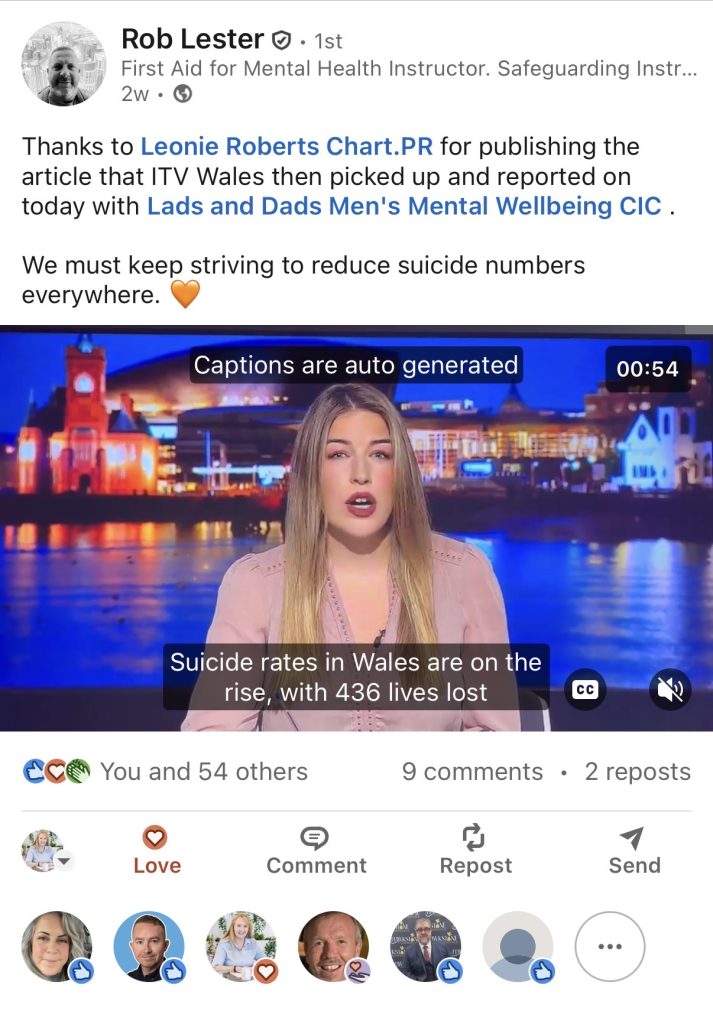Image resolution: width=713 pixels, height=1024 pixels.
Task: Toggle closed captions on the video
Action: pos(586,690)
